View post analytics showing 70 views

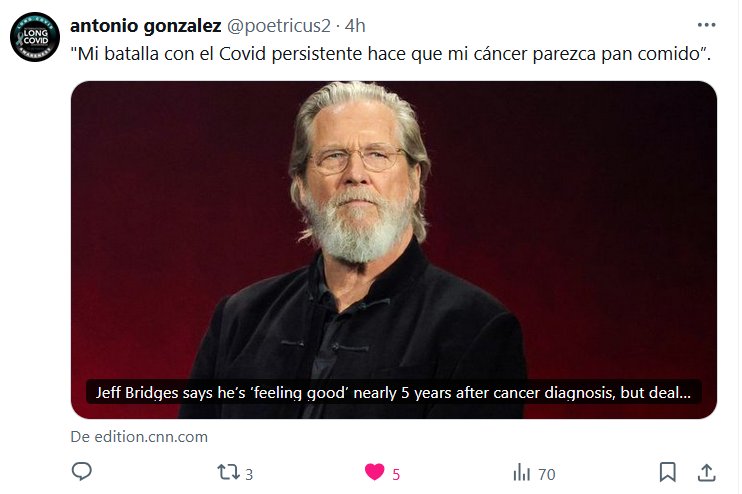(x=521, y=472)
